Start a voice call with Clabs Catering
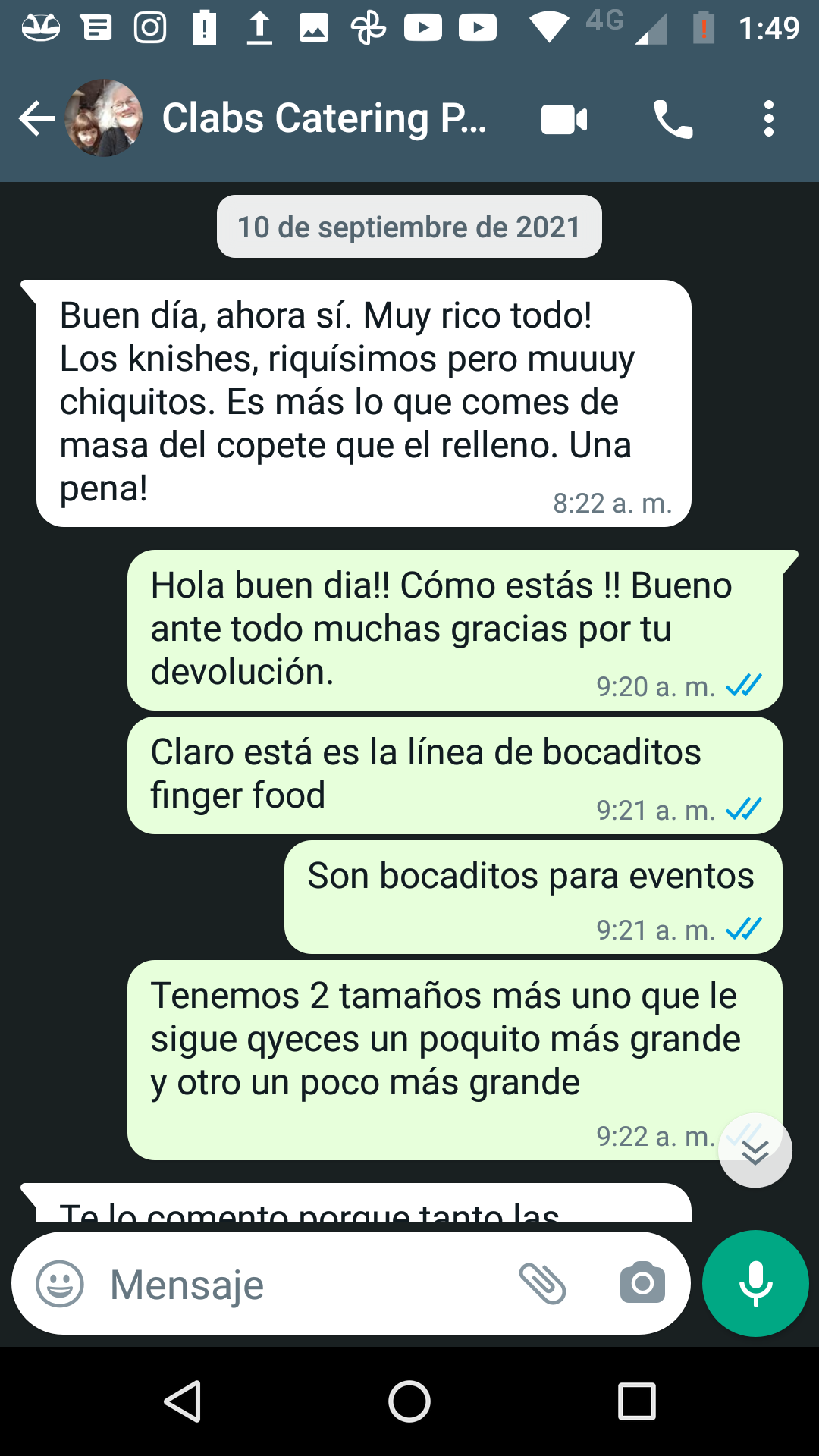The width and height of the screenshot is (819, 1456). pos(673,119)
